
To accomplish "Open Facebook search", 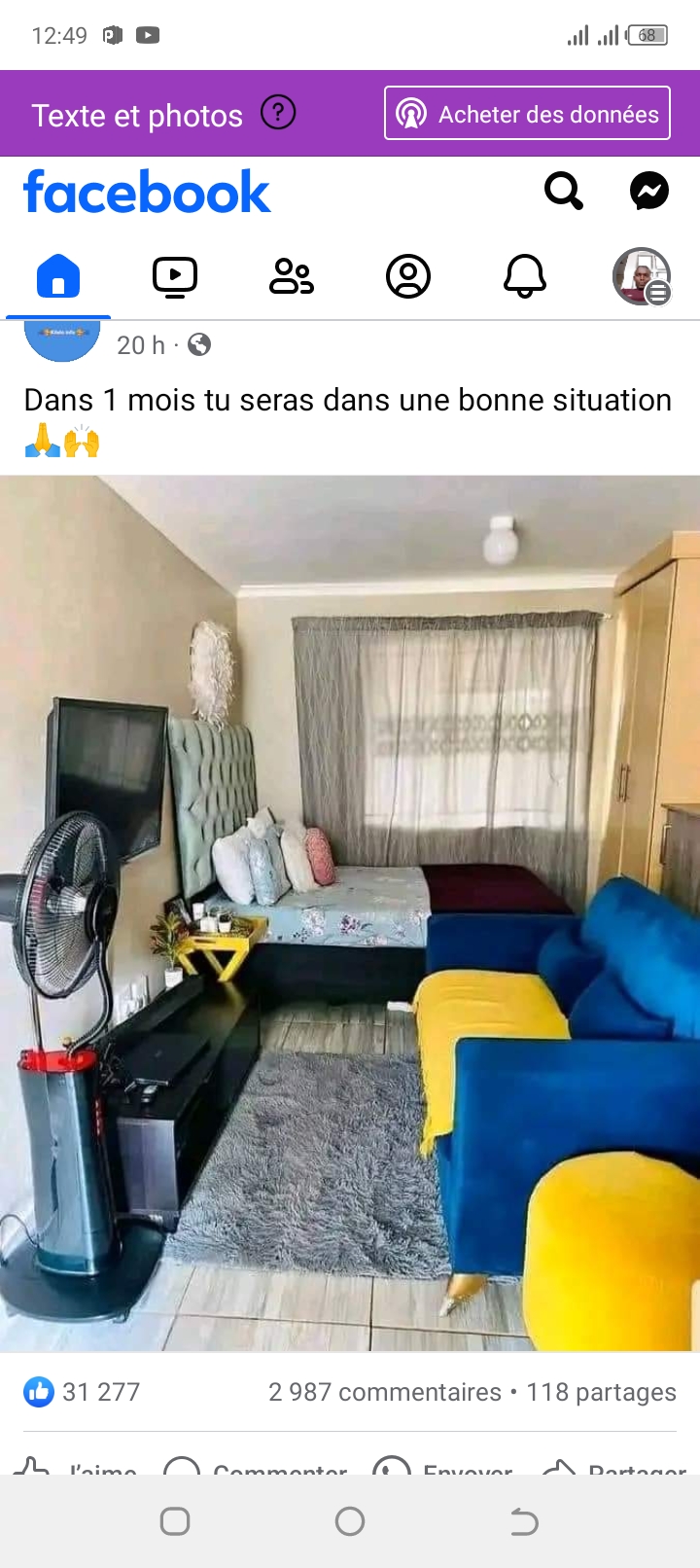I will point(563,191).
